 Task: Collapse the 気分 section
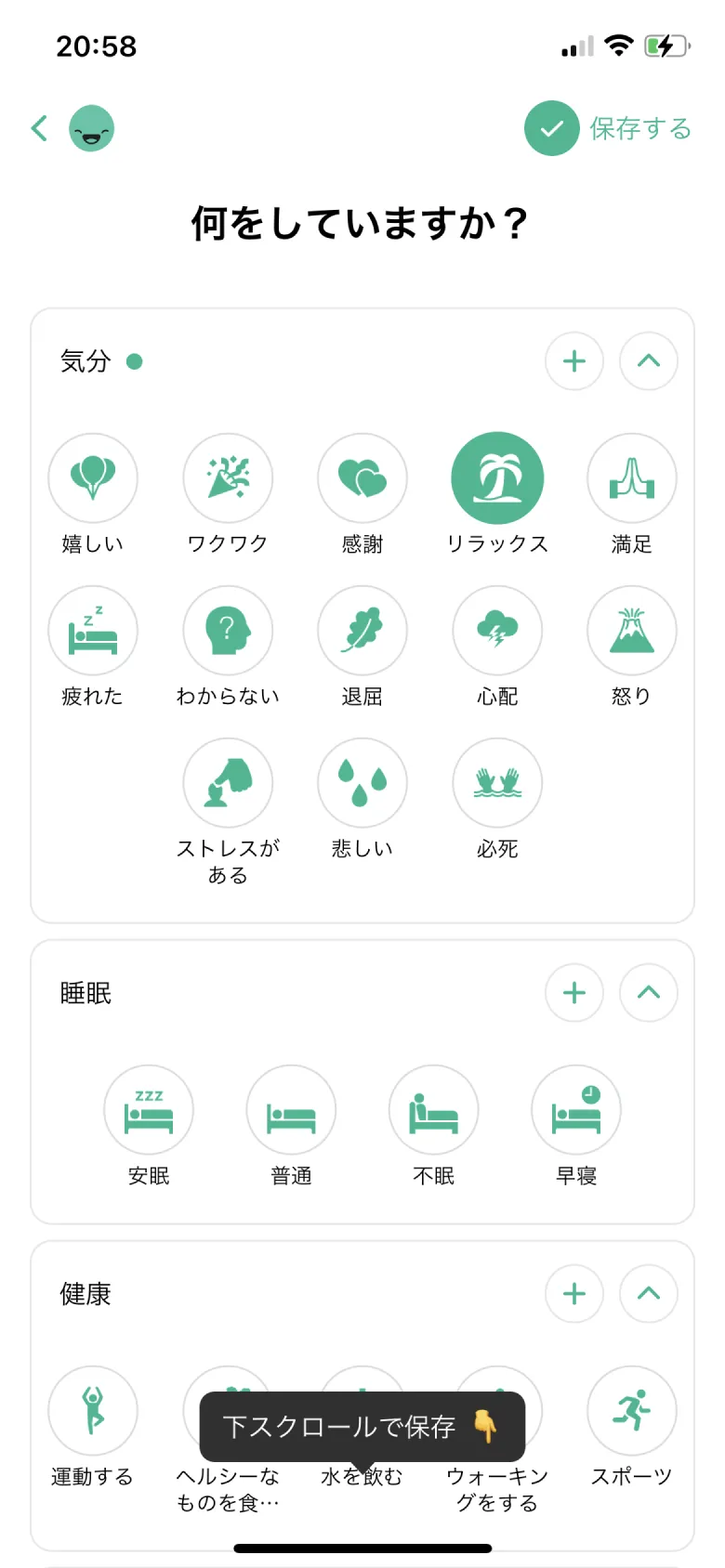(x=648, y=361)
